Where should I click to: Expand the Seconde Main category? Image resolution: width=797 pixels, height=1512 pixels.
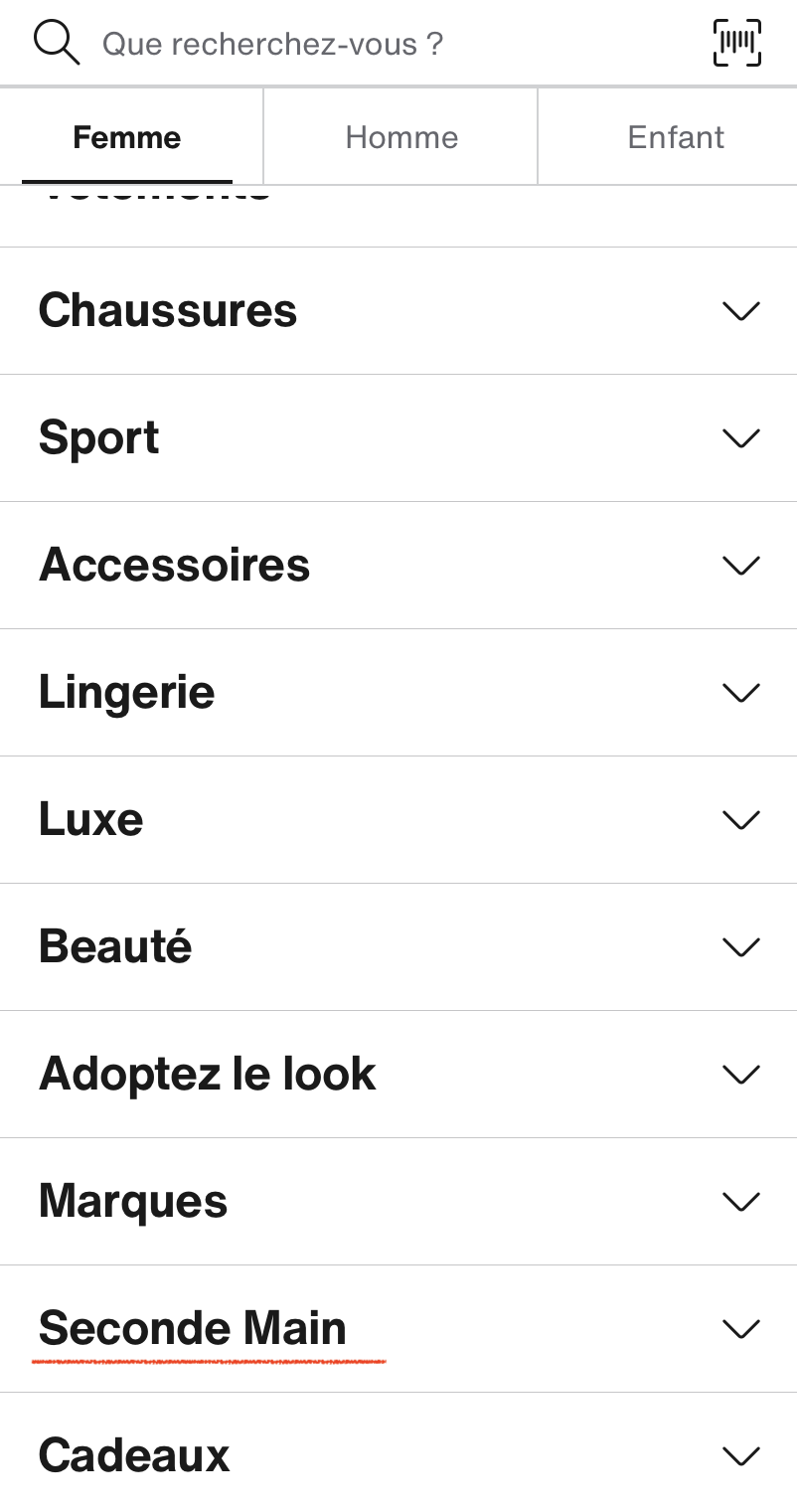[398, 1329]
